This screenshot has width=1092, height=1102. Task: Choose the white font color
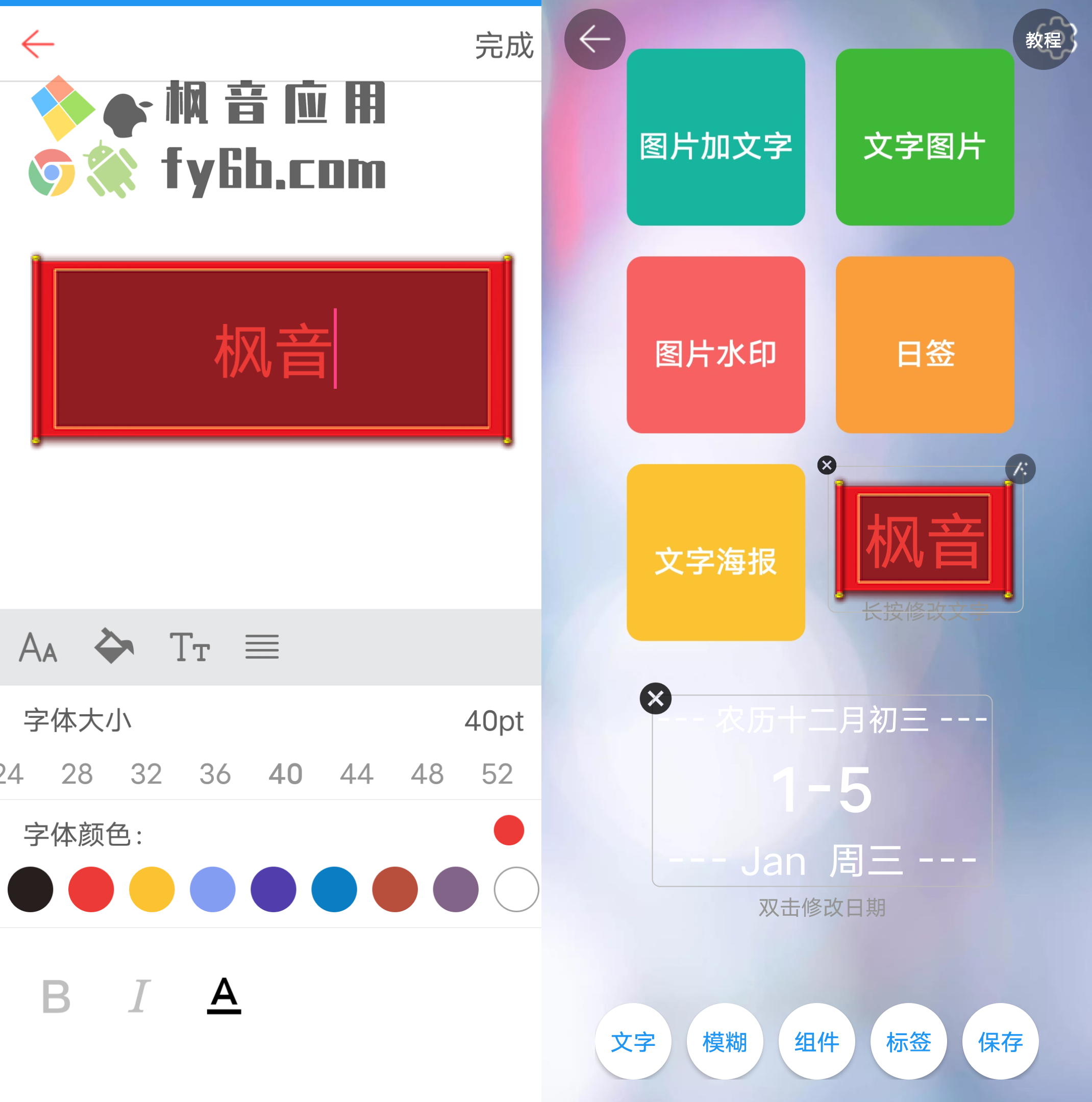516,889
